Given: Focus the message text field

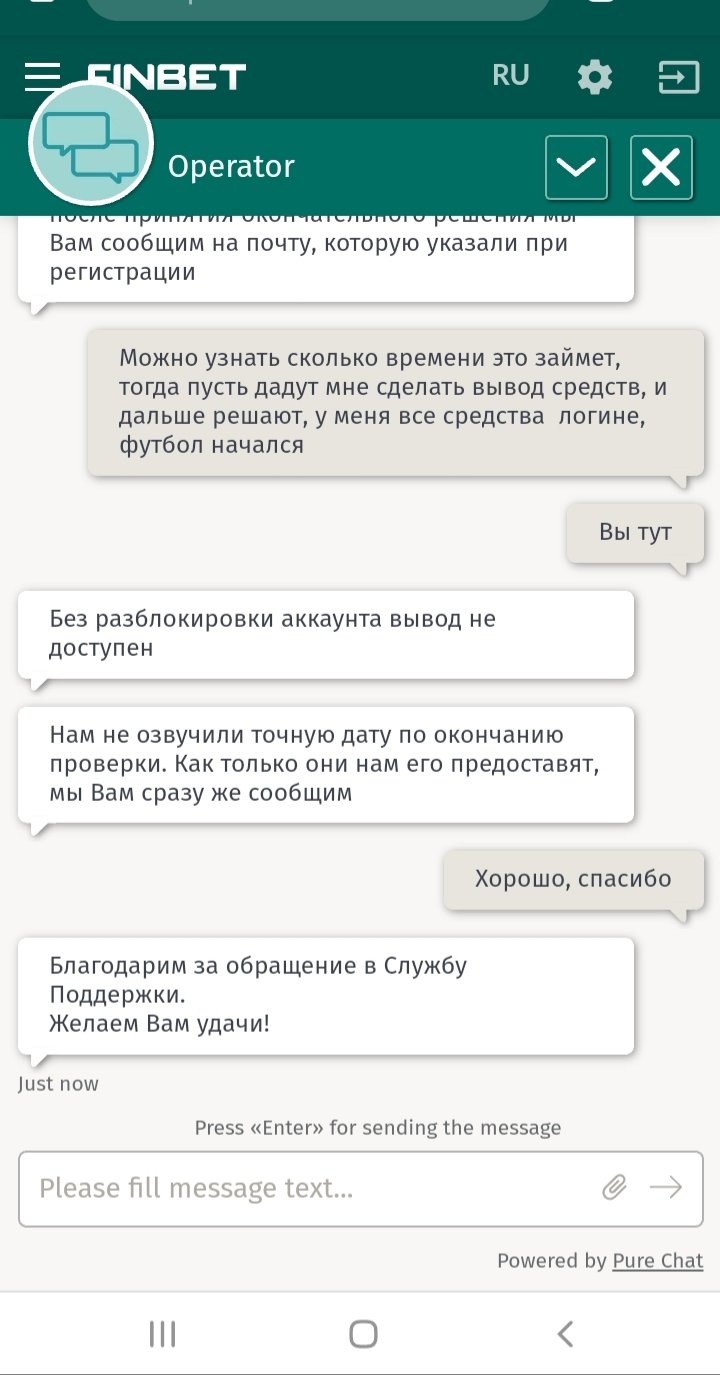Looking at the screenshot, I should coord(310,1189).
